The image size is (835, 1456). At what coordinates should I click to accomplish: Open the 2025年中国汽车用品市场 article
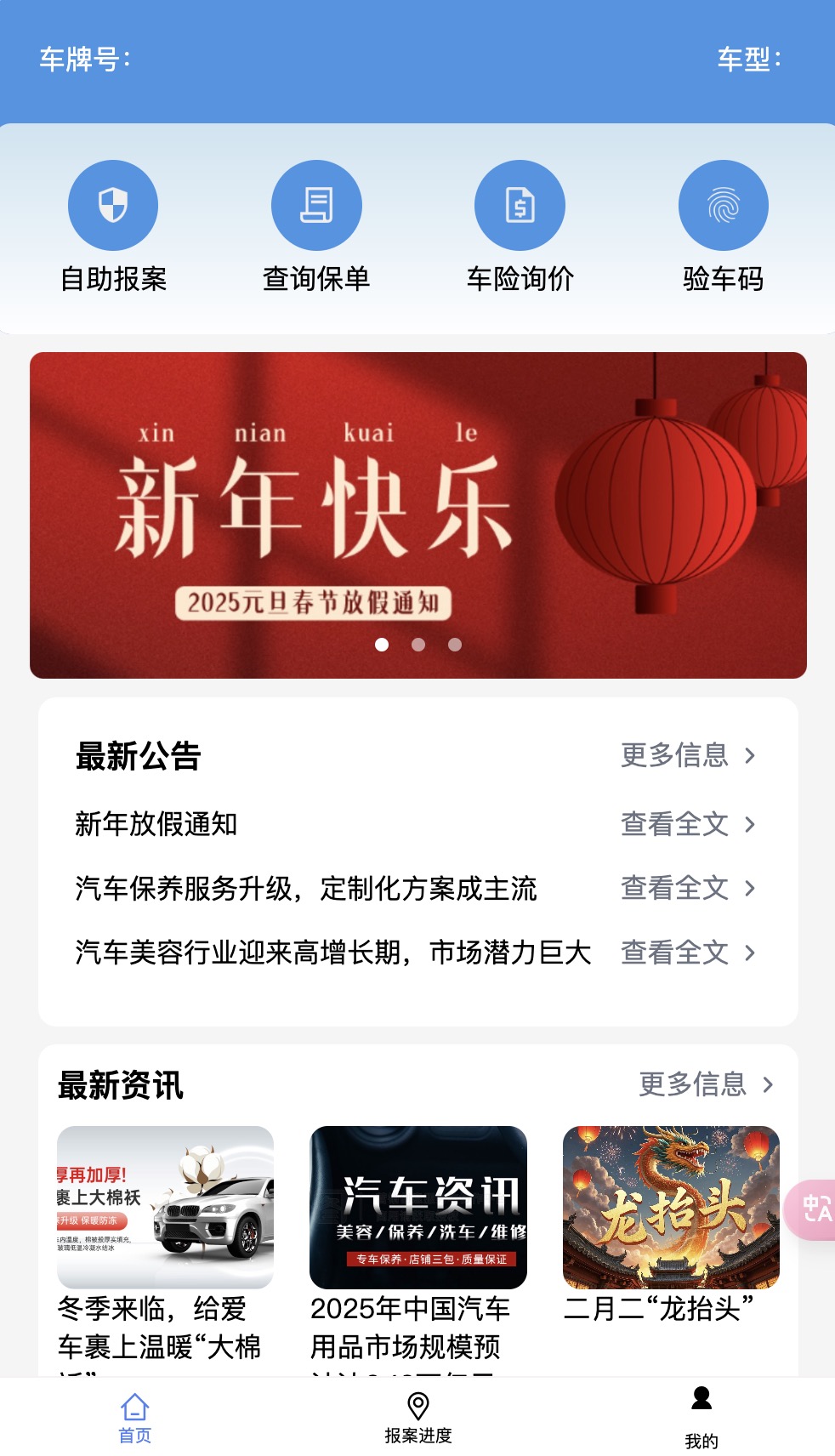417,1208
